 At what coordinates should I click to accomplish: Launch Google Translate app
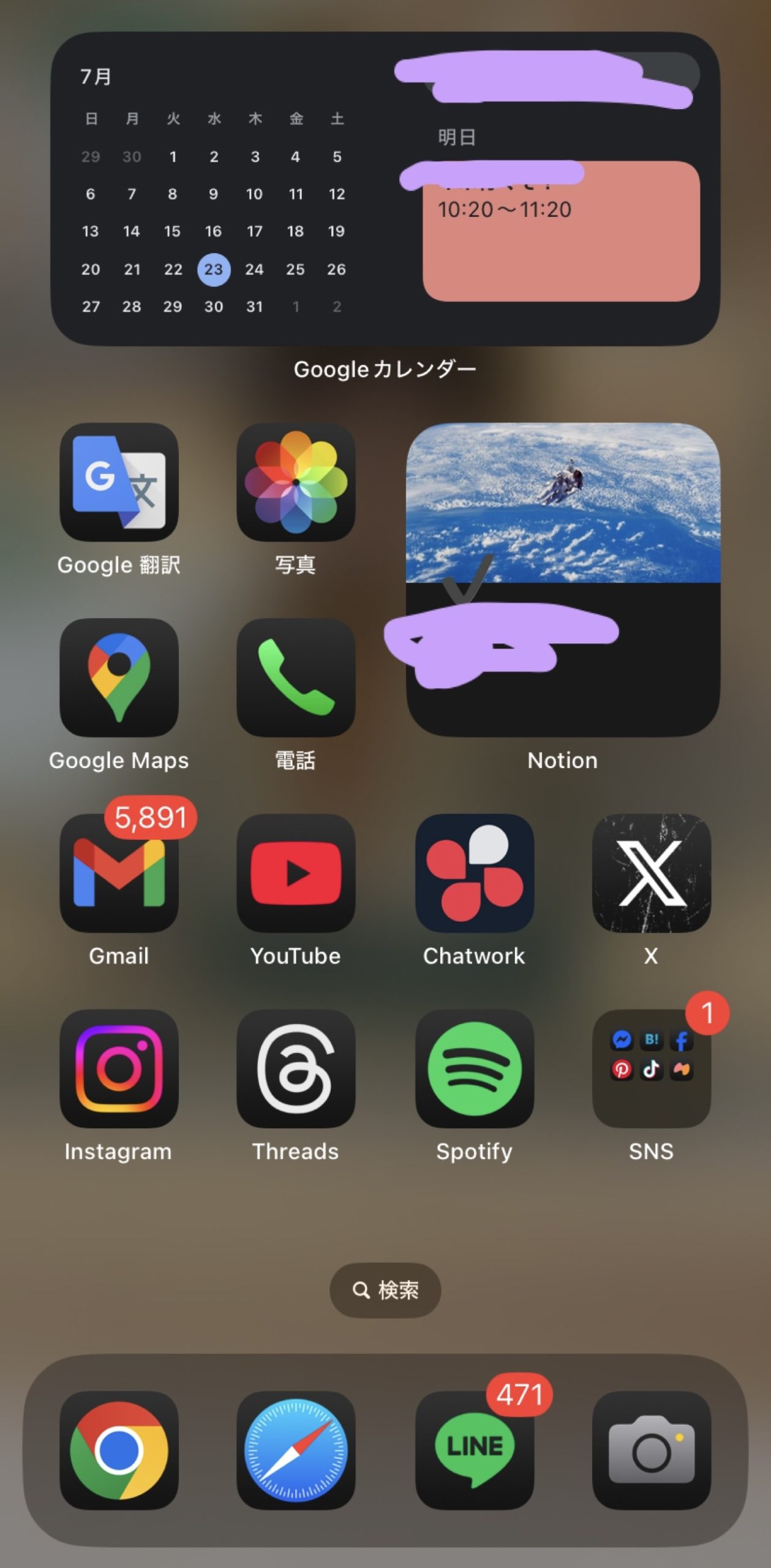pos(119,482)
